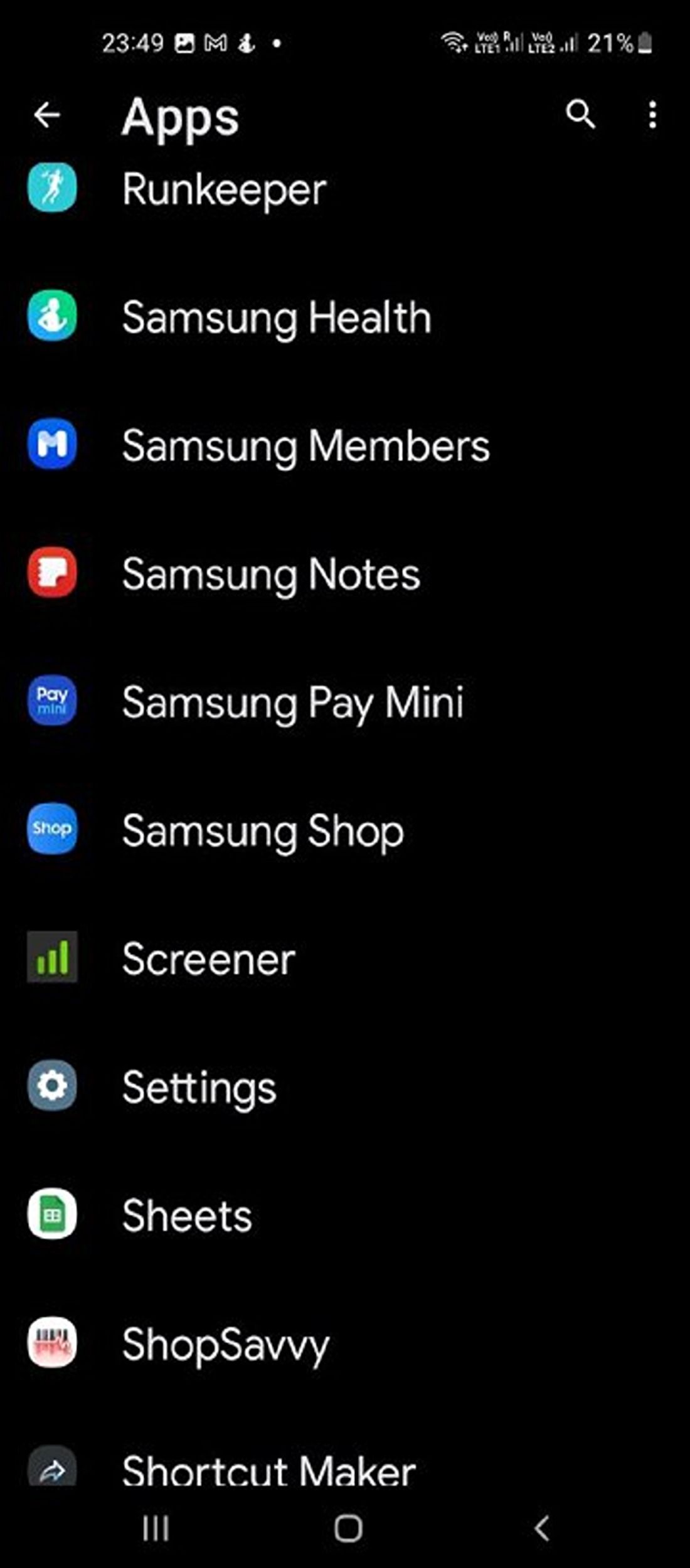Select Samsung Health from the list
The image size is (690, 1568).
(x=276, y=317)
